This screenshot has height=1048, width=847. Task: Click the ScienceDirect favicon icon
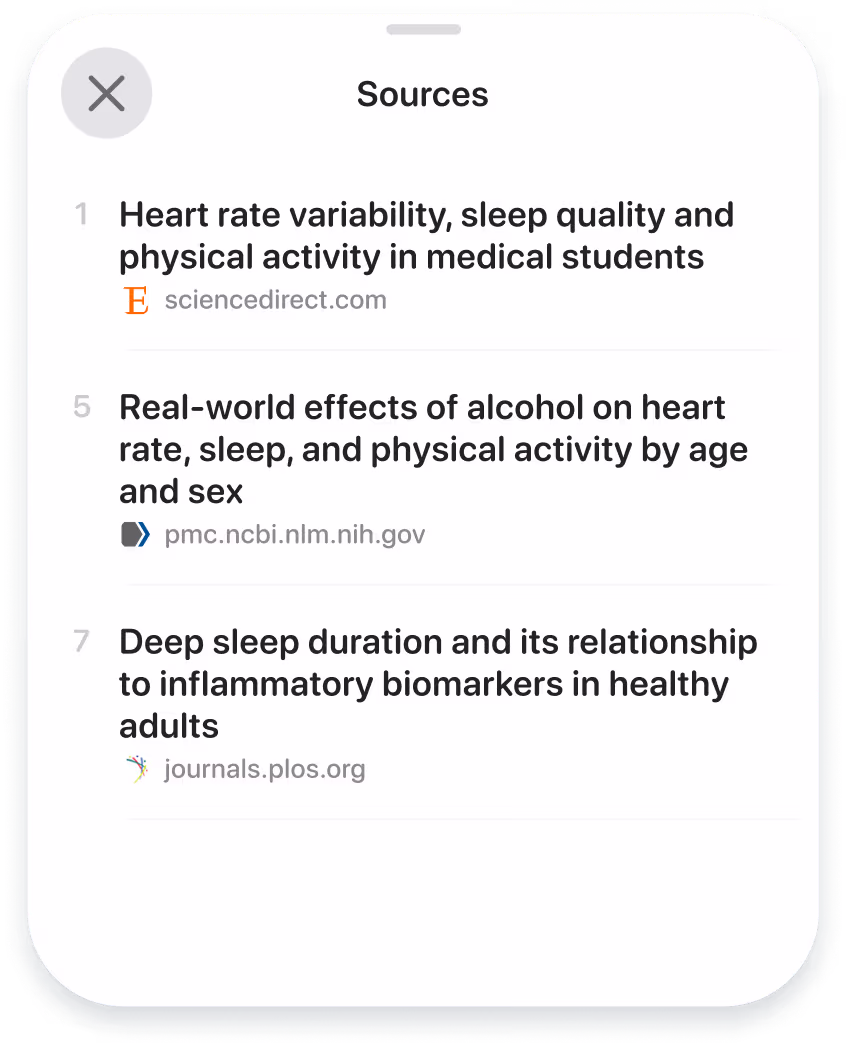(136, 300)
